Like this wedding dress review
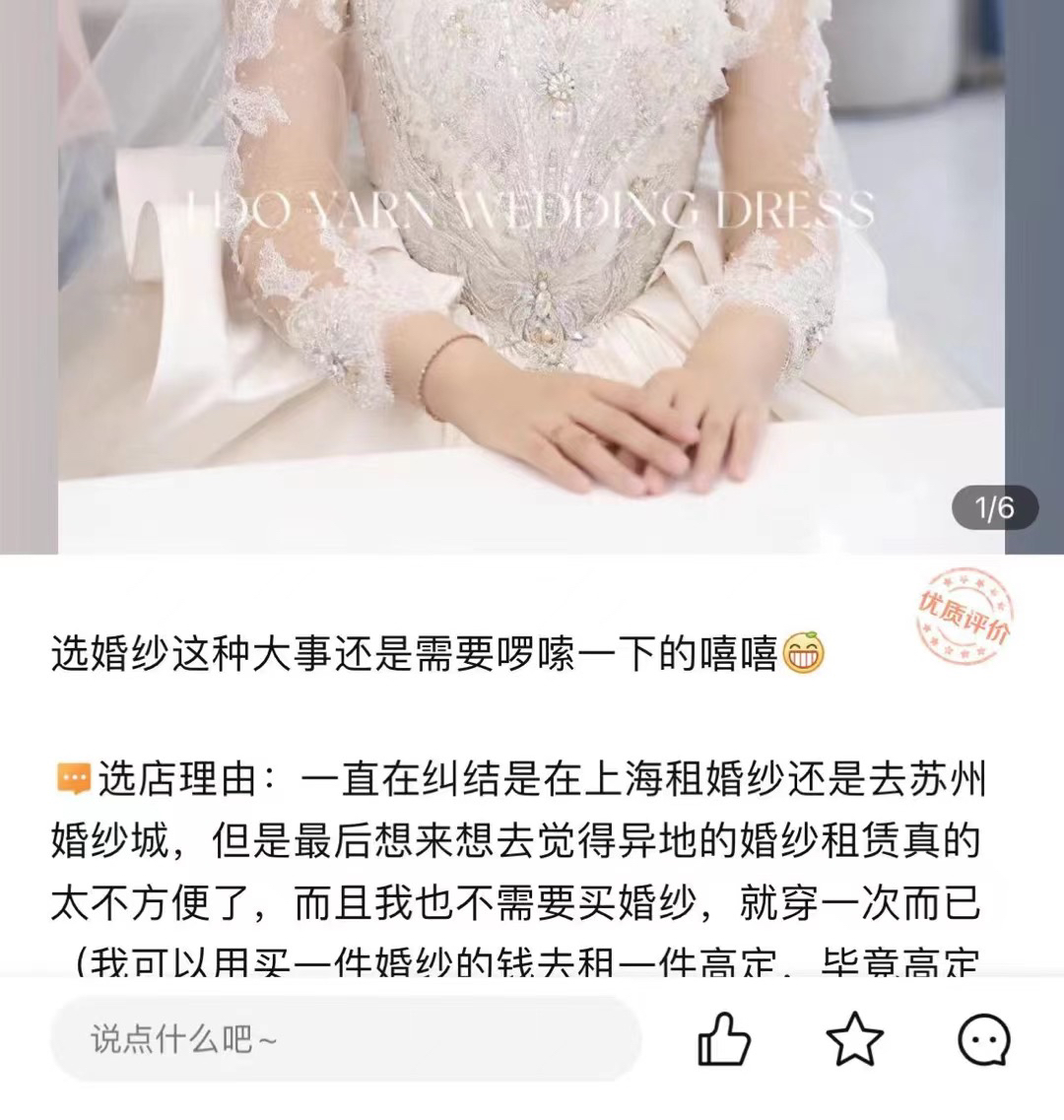The image size is (1064, 1120). tap(723, 1039)
